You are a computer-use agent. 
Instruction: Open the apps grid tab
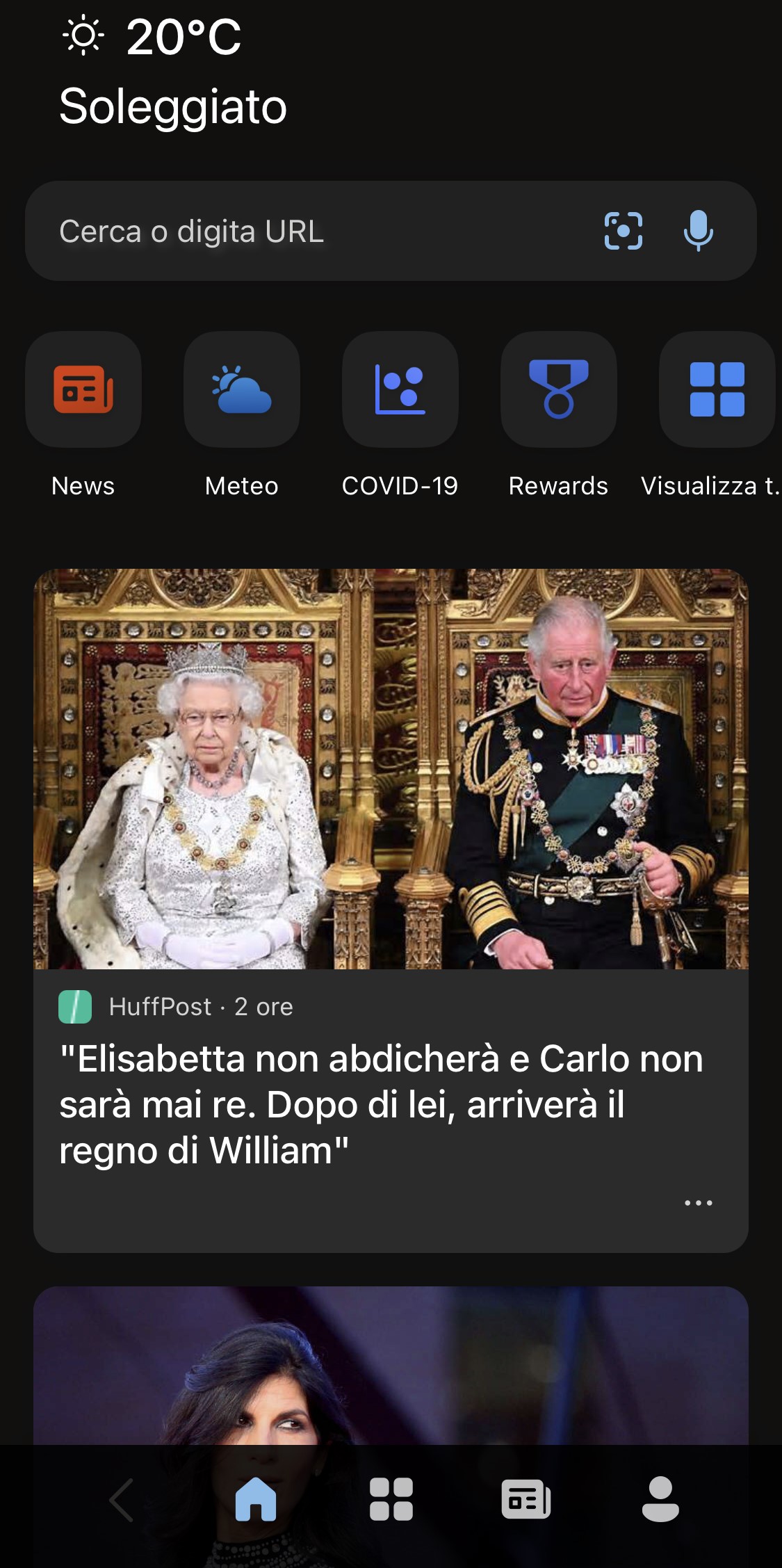click(391, 1499)
